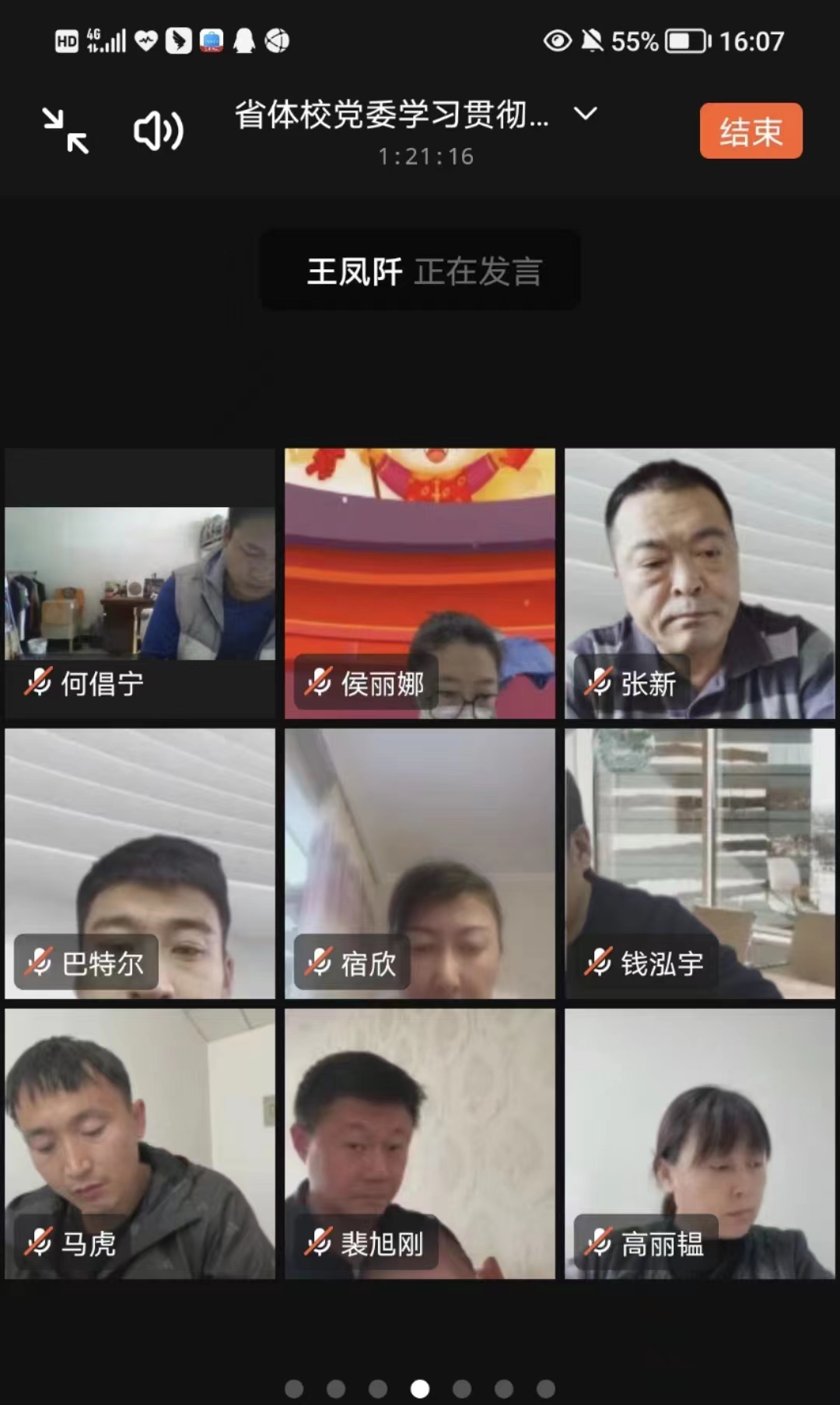Toggle the speaker audio icon
840x1405 pixels.
(x=158, y=131)
